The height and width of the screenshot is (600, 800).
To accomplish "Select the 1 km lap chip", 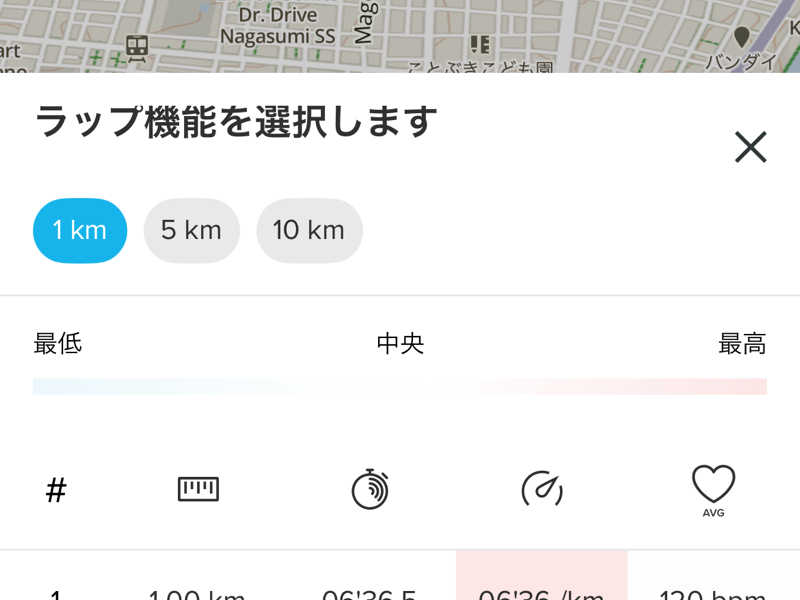I will [x=80, y=231].
